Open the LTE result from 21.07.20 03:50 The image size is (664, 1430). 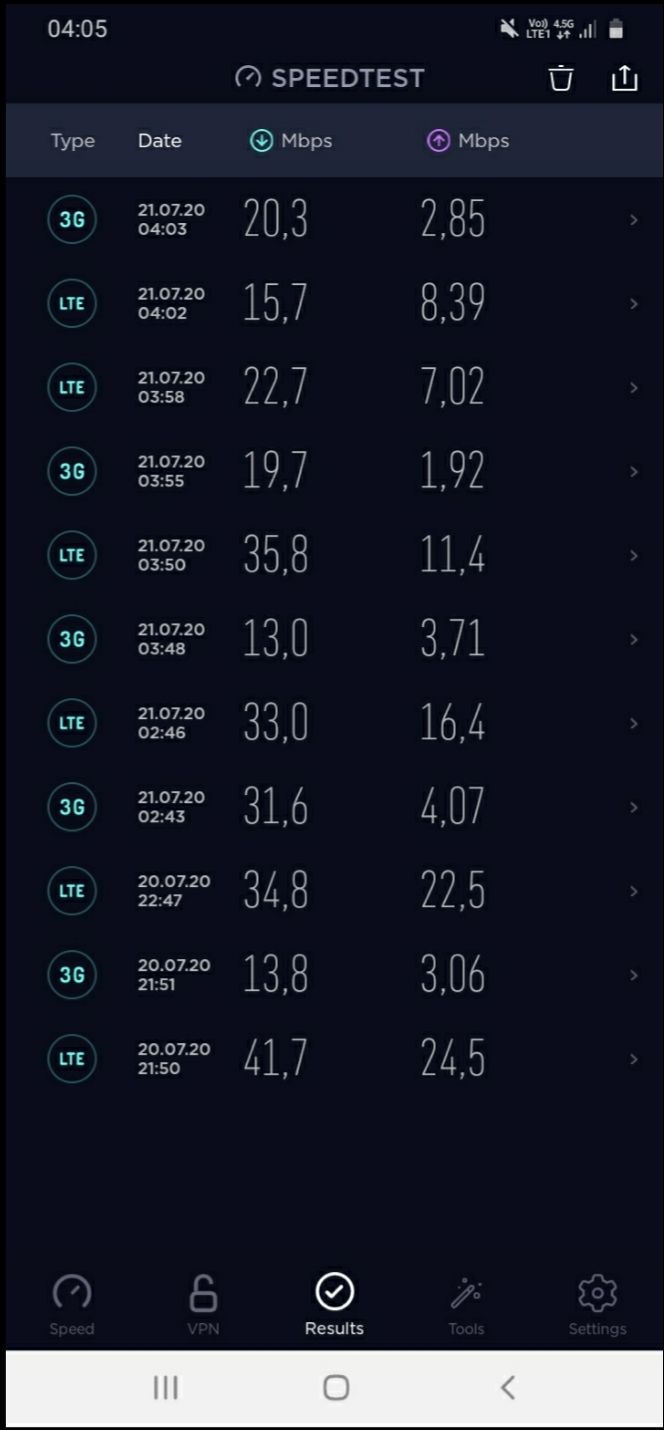pos(332,555)
